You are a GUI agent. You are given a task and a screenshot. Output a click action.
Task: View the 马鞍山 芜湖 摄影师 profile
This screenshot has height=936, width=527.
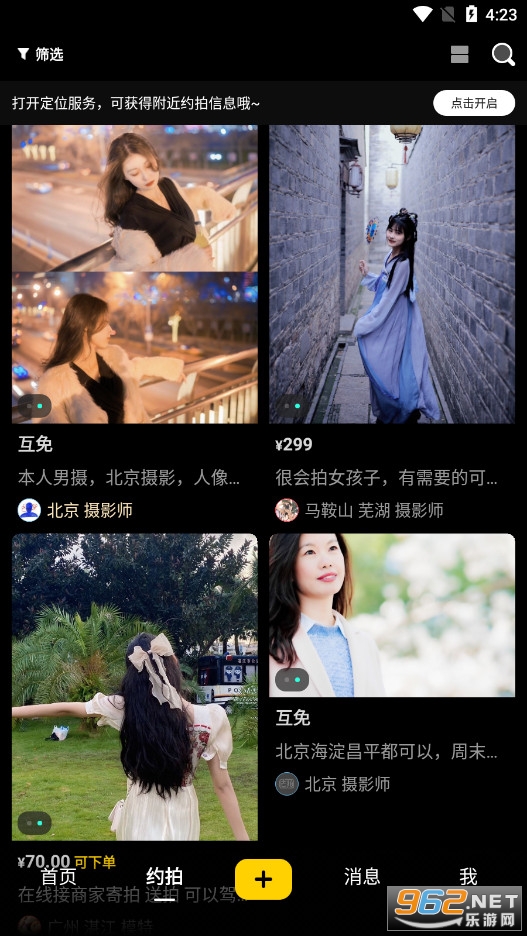click(x=359, y=510)
